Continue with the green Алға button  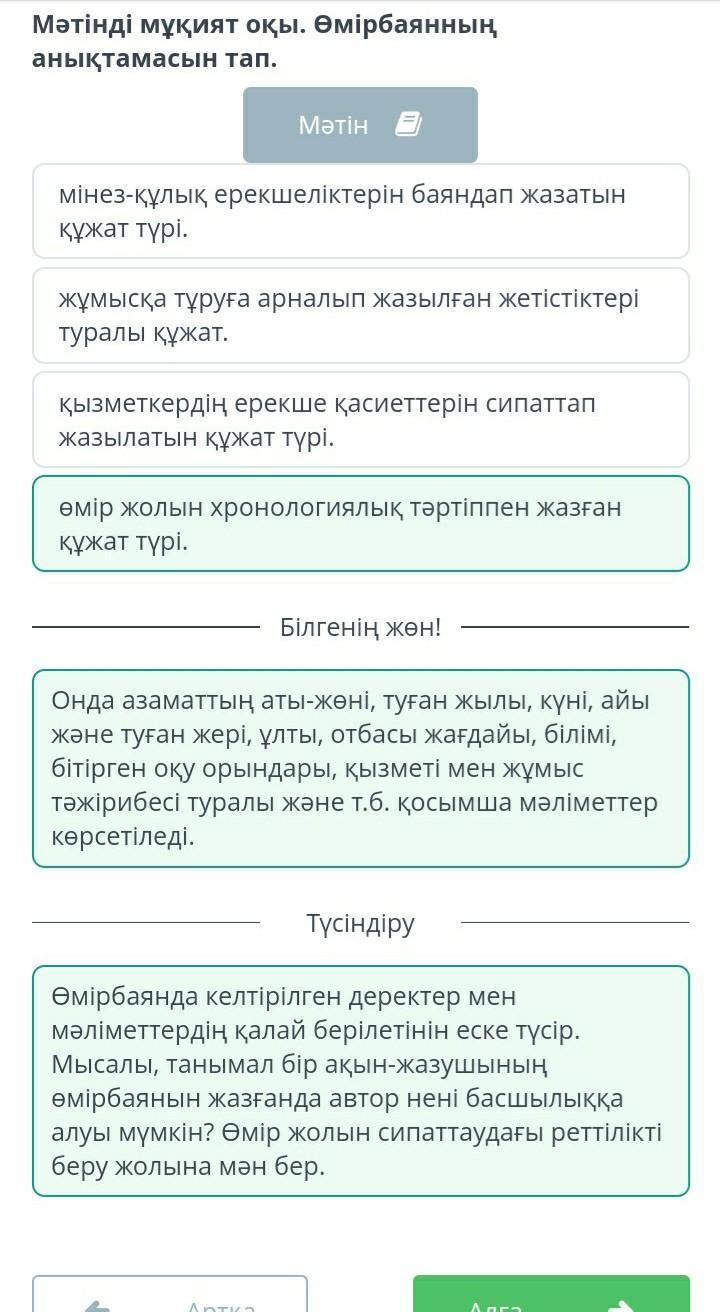coord(551,1295)
